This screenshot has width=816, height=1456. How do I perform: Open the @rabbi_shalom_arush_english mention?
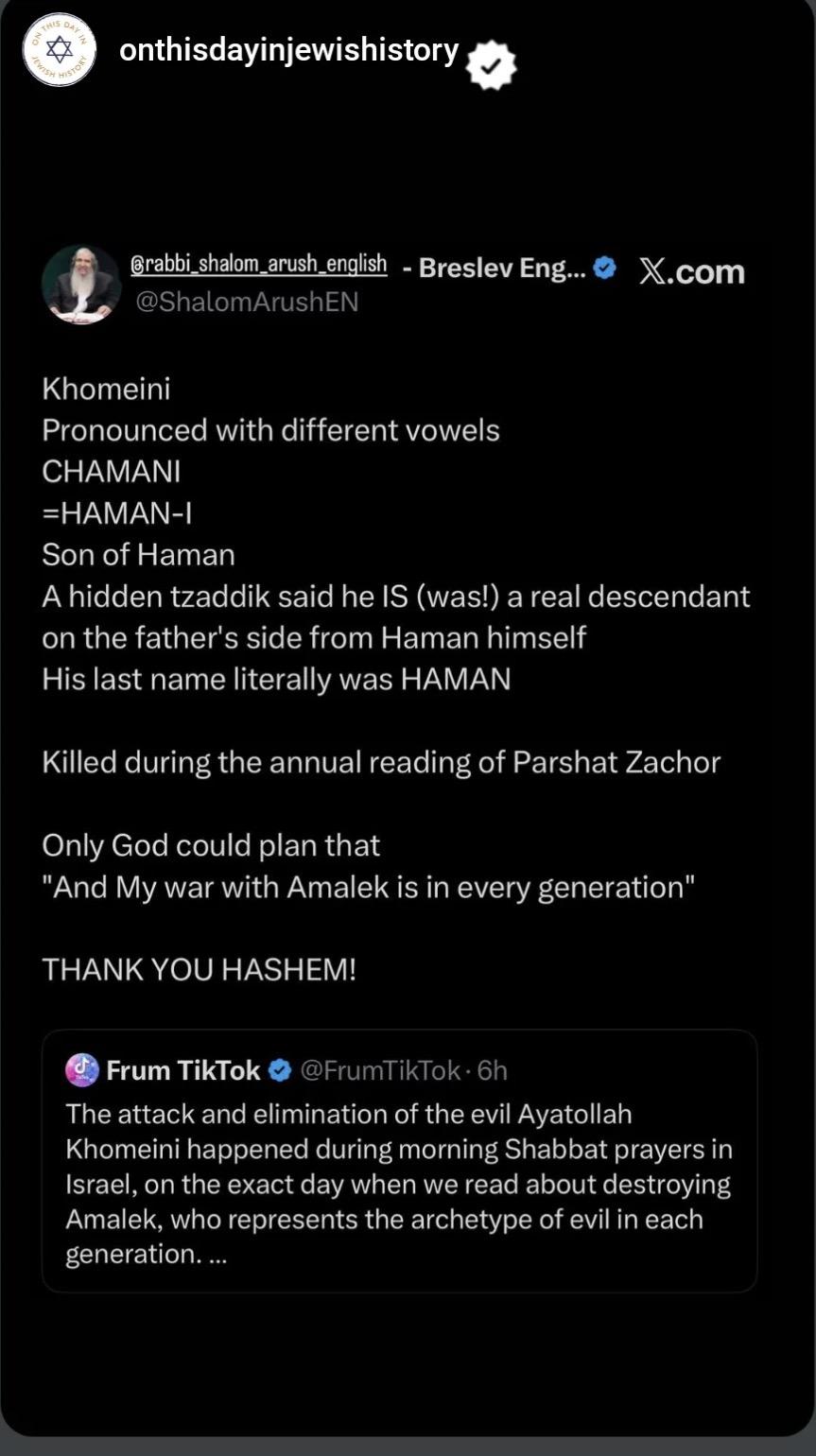coord(258,265)
